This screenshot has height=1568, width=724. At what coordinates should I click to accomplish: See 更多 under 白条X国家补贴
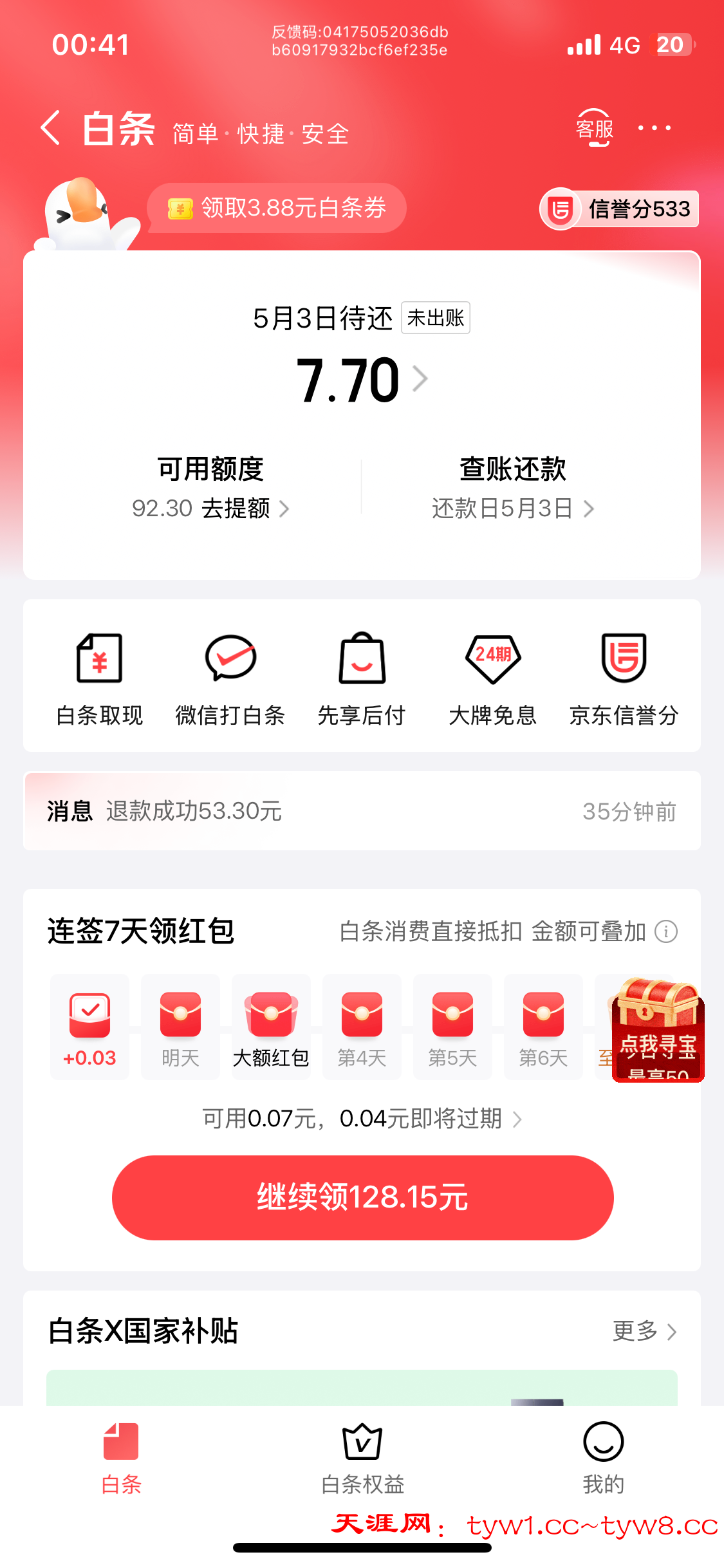tap(644, 1330)
